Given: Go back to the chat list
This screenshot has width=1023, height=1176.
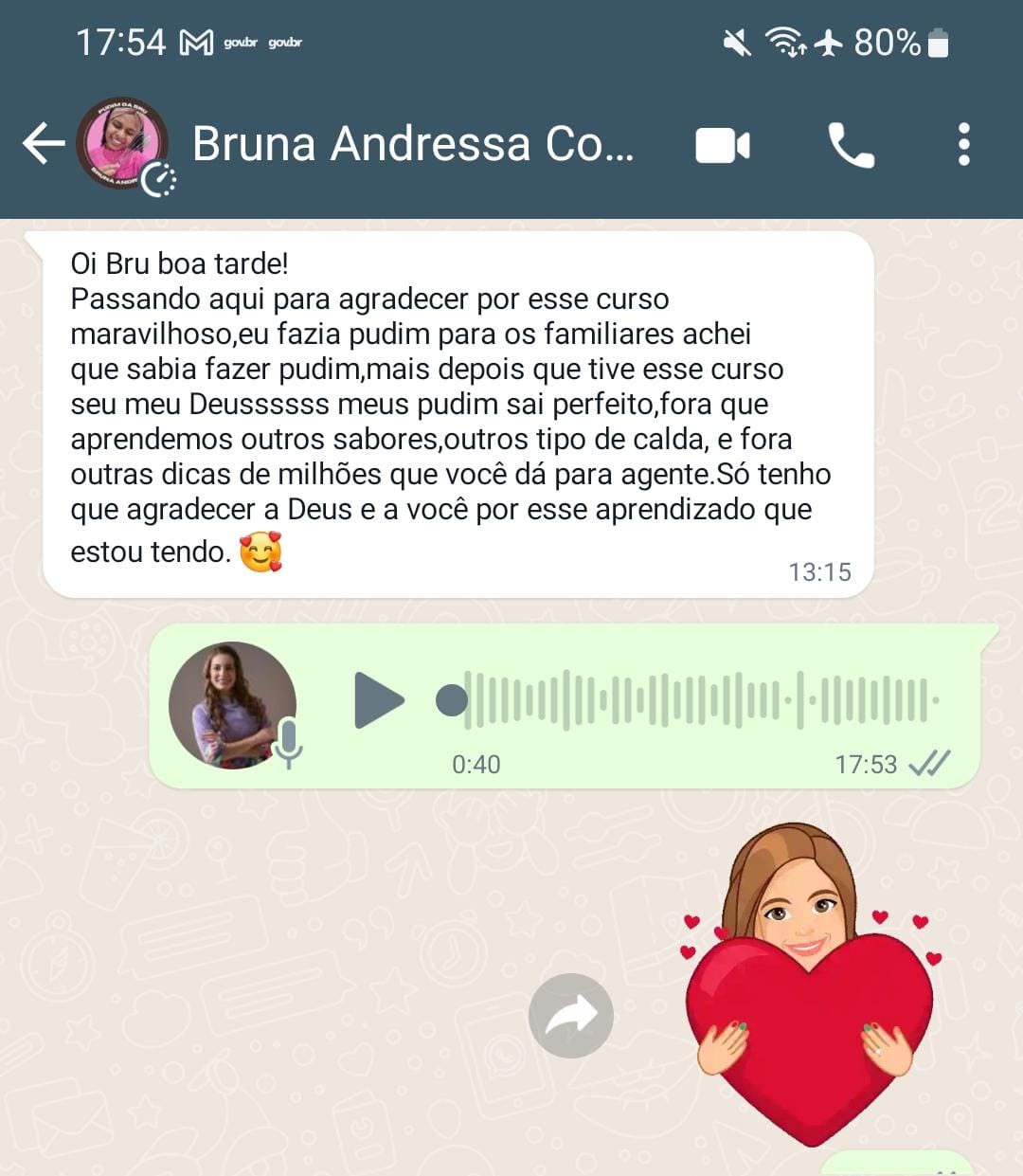Looking at the screenshot, I should (44, 144).
